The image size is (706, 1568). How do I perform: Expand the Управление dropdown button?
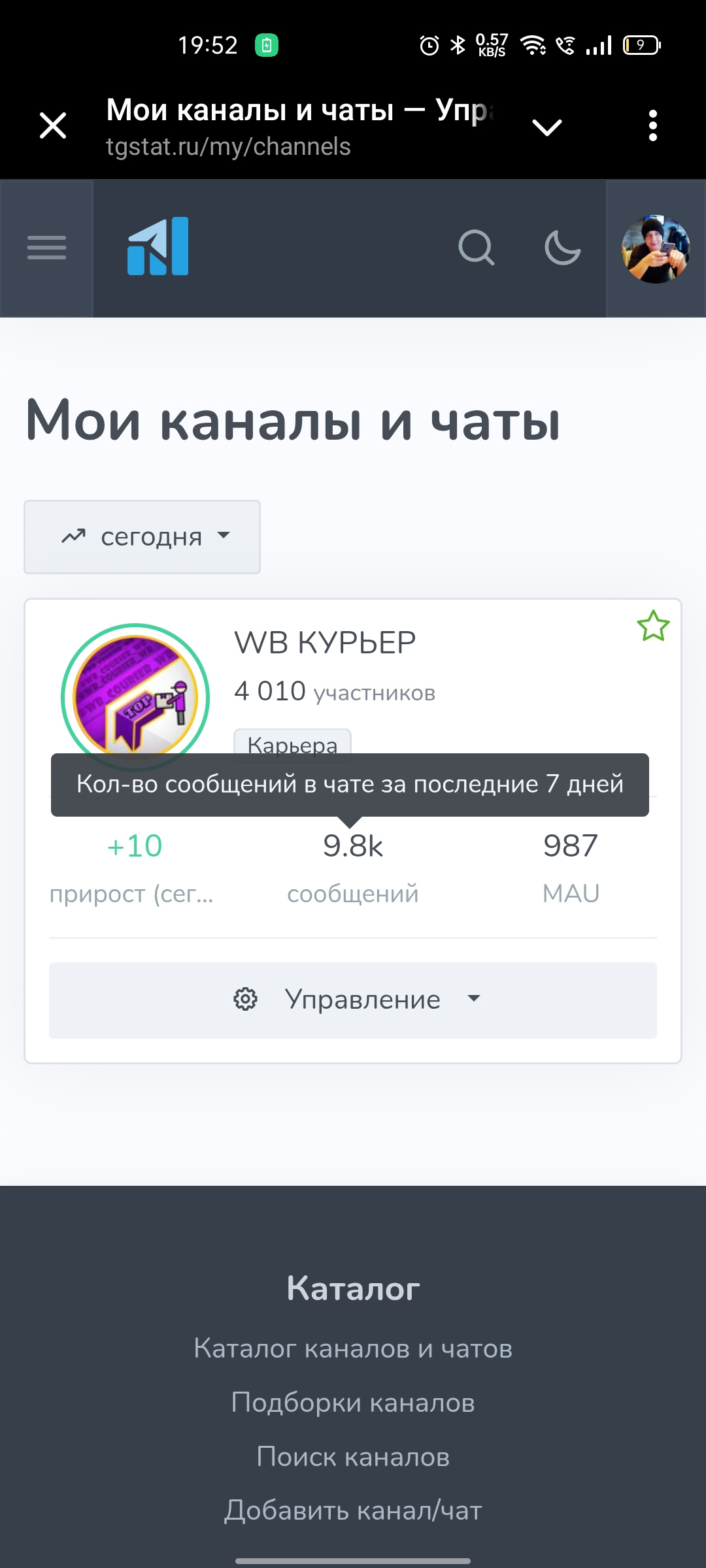click(353, 1000)
